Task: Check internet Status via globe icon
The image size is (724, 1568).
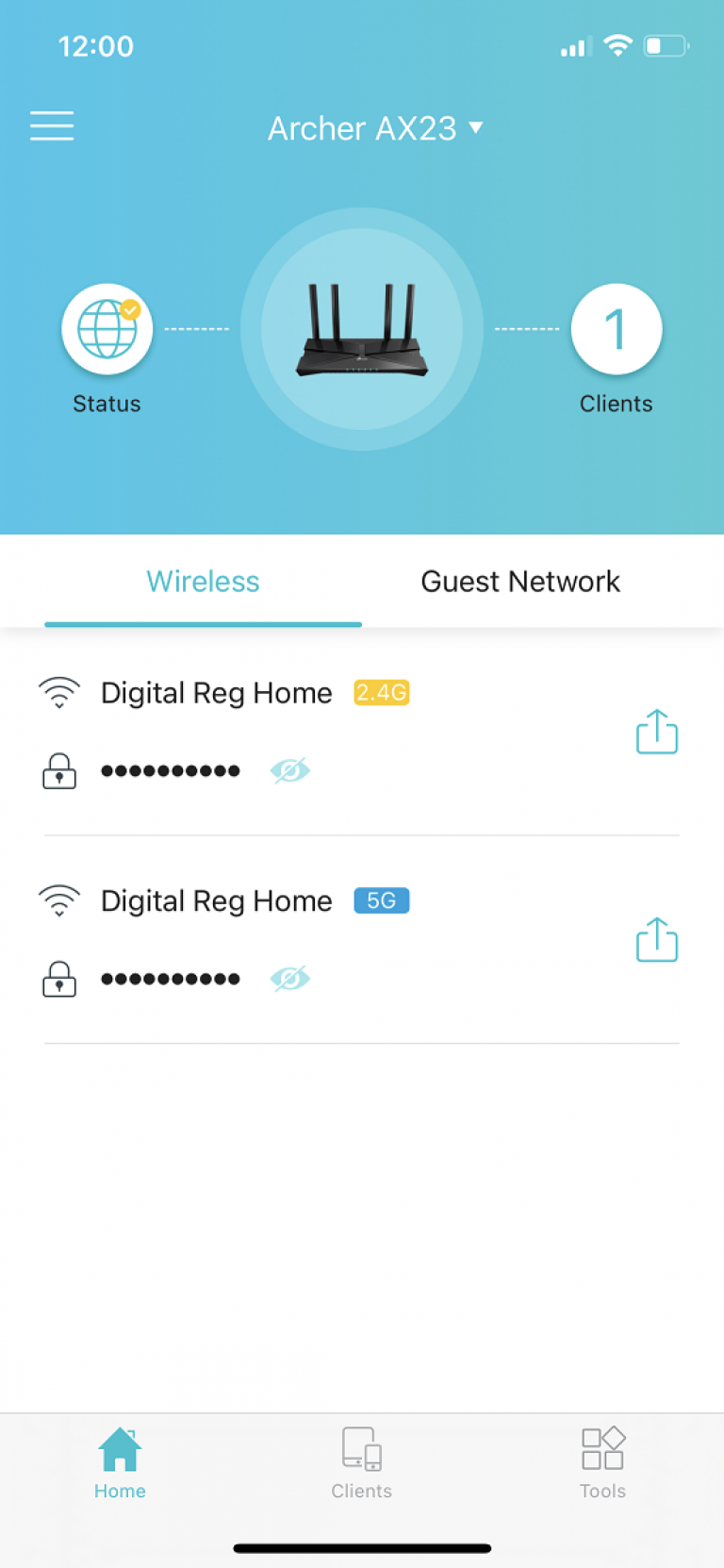Action: [x=107, y=328]
